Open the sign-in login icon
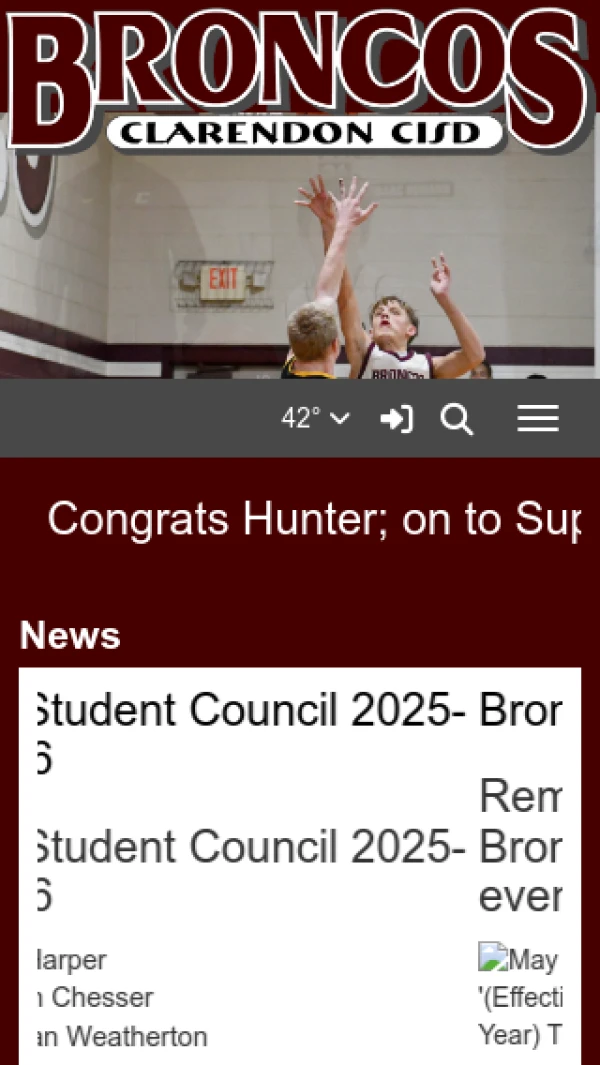 [x=396, y=419]
